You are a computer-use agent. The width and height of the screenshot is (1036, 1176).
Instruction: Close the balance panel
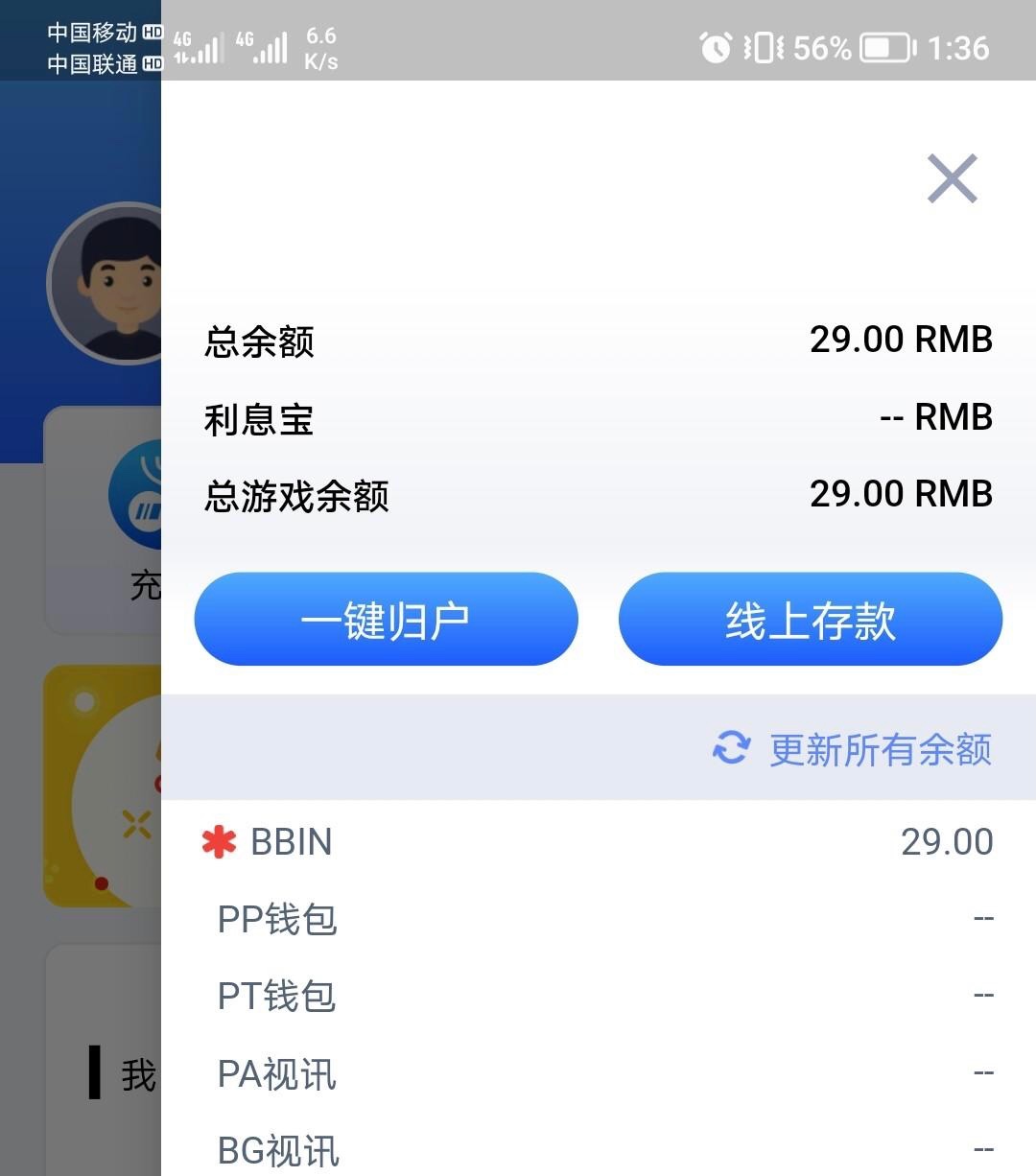coord(952,178)
